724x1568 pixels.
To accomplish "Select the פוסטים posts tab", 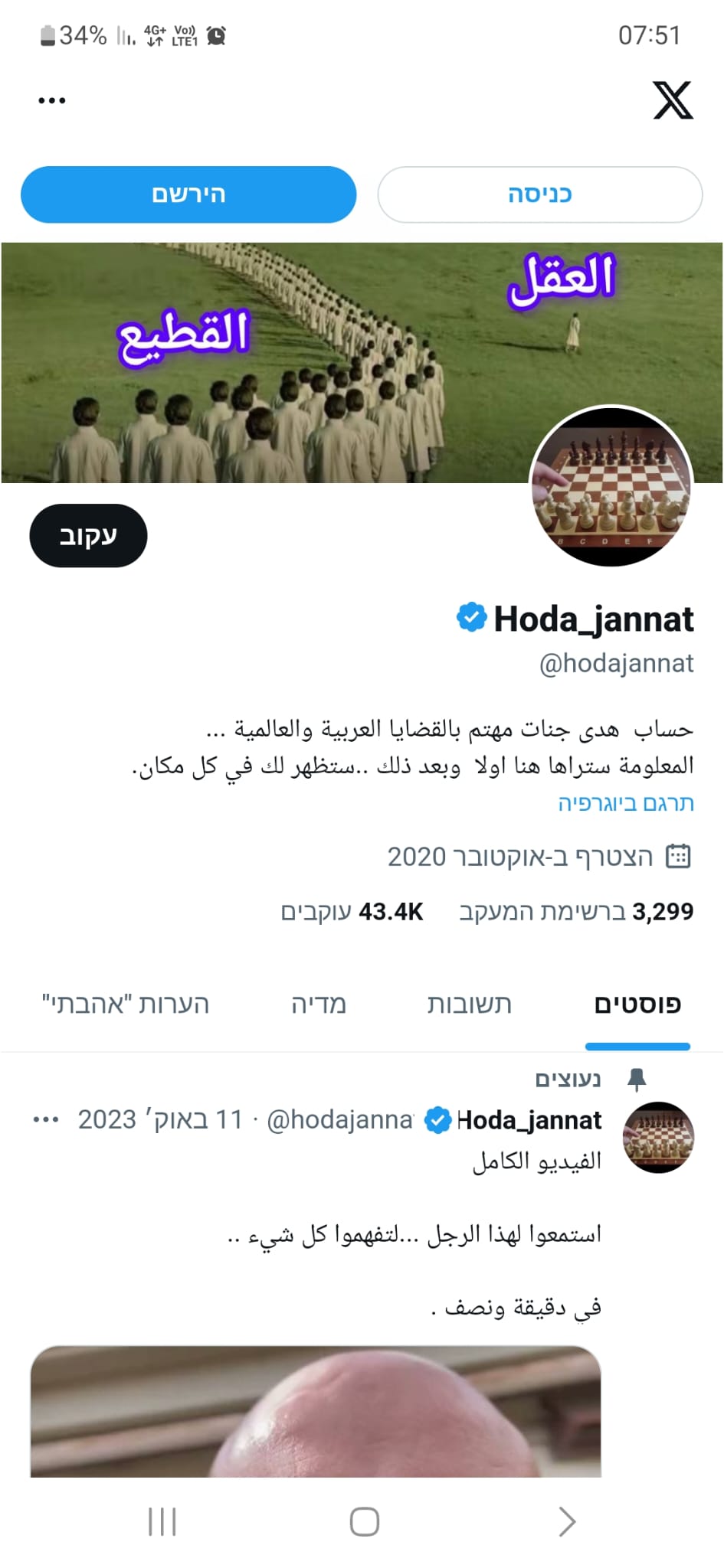I will click(x=637, y=1004).
